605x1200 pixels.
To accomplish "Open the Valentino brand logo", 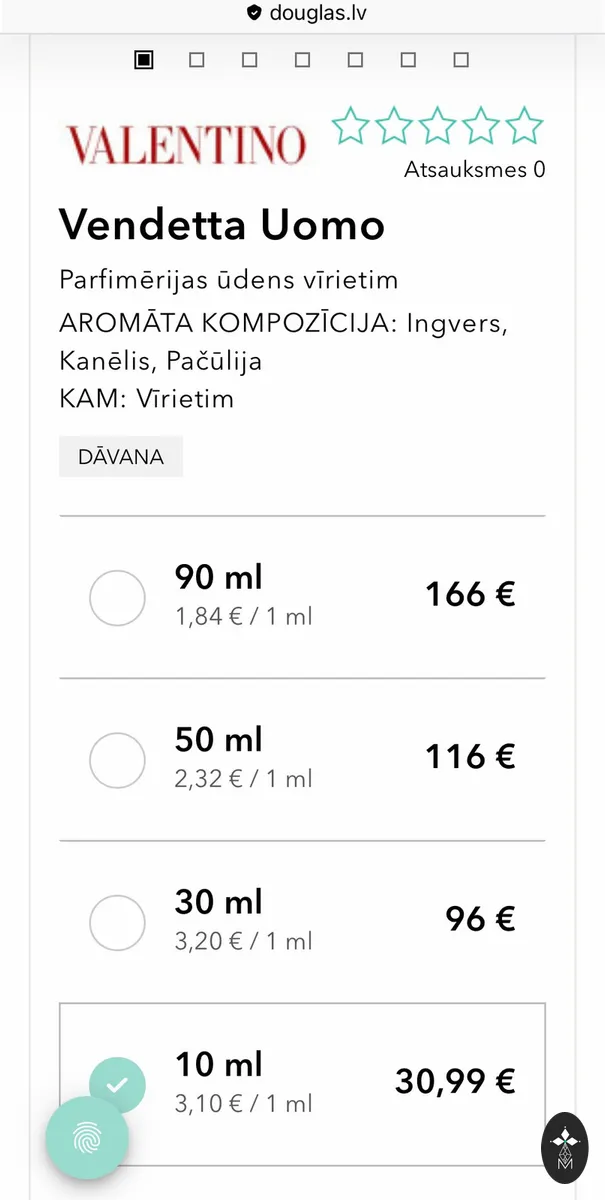I will [x=186, y=145].
